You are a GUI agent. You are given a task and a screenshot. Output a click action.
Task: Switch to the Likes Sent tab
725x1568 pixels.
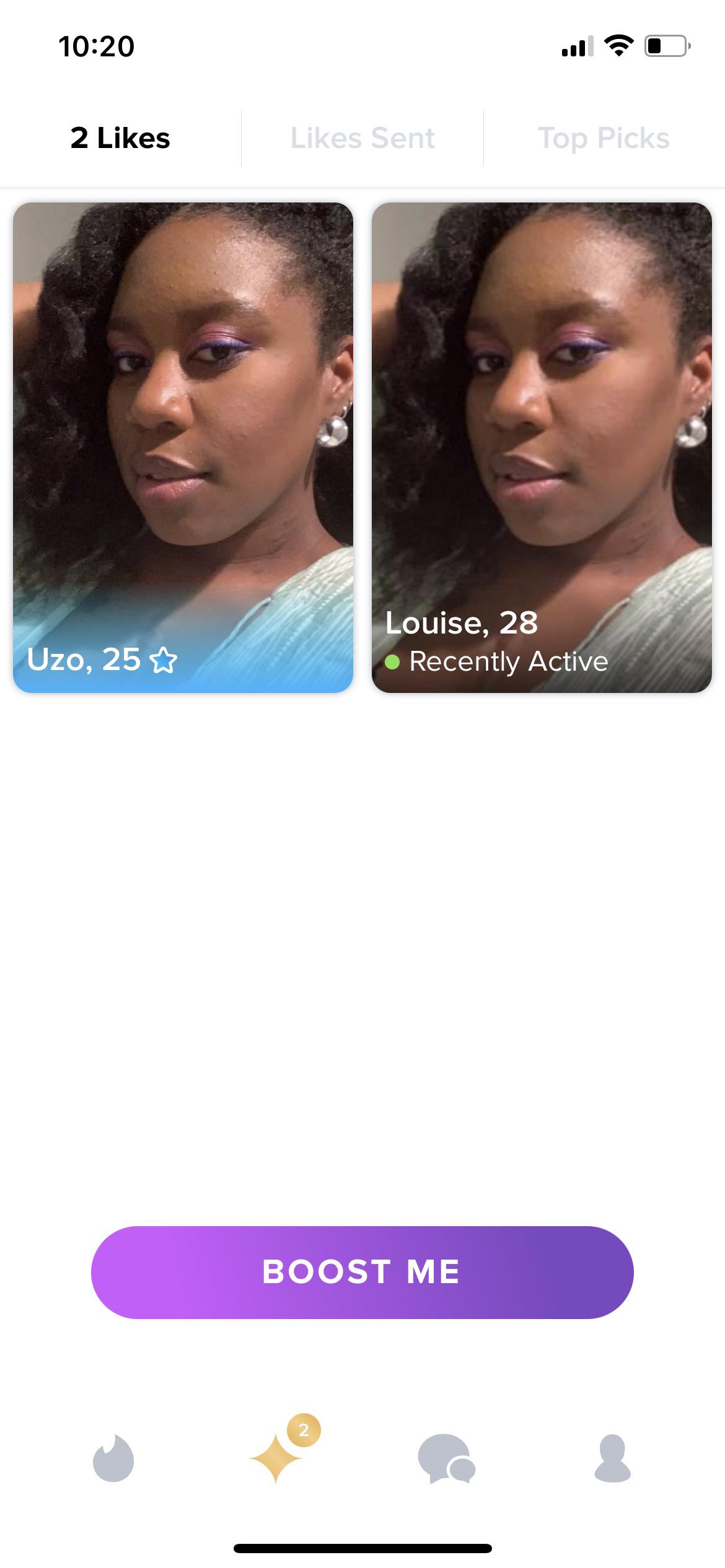click(362, 138)
